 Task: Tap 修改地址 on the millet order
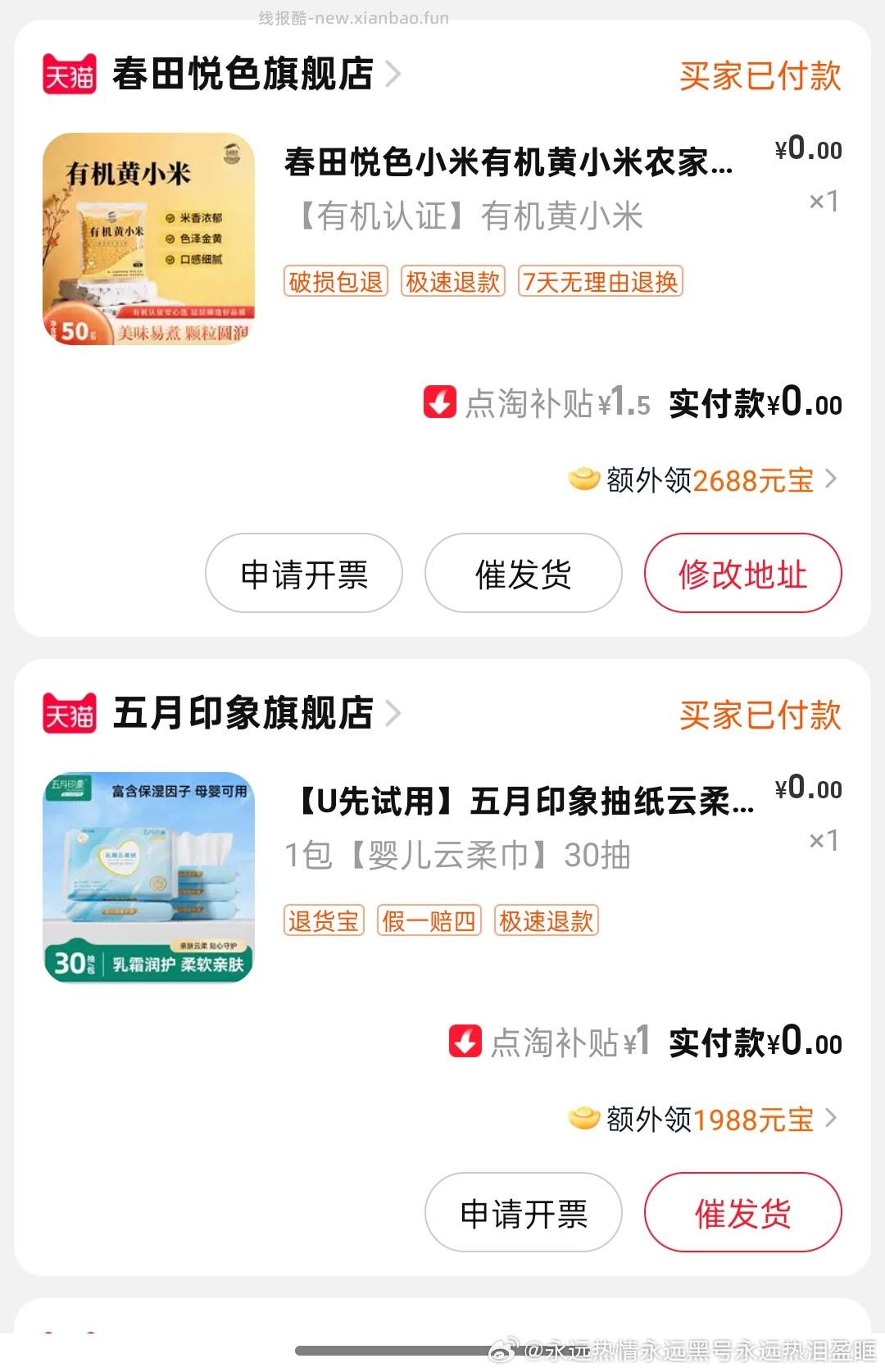point(742,574)
